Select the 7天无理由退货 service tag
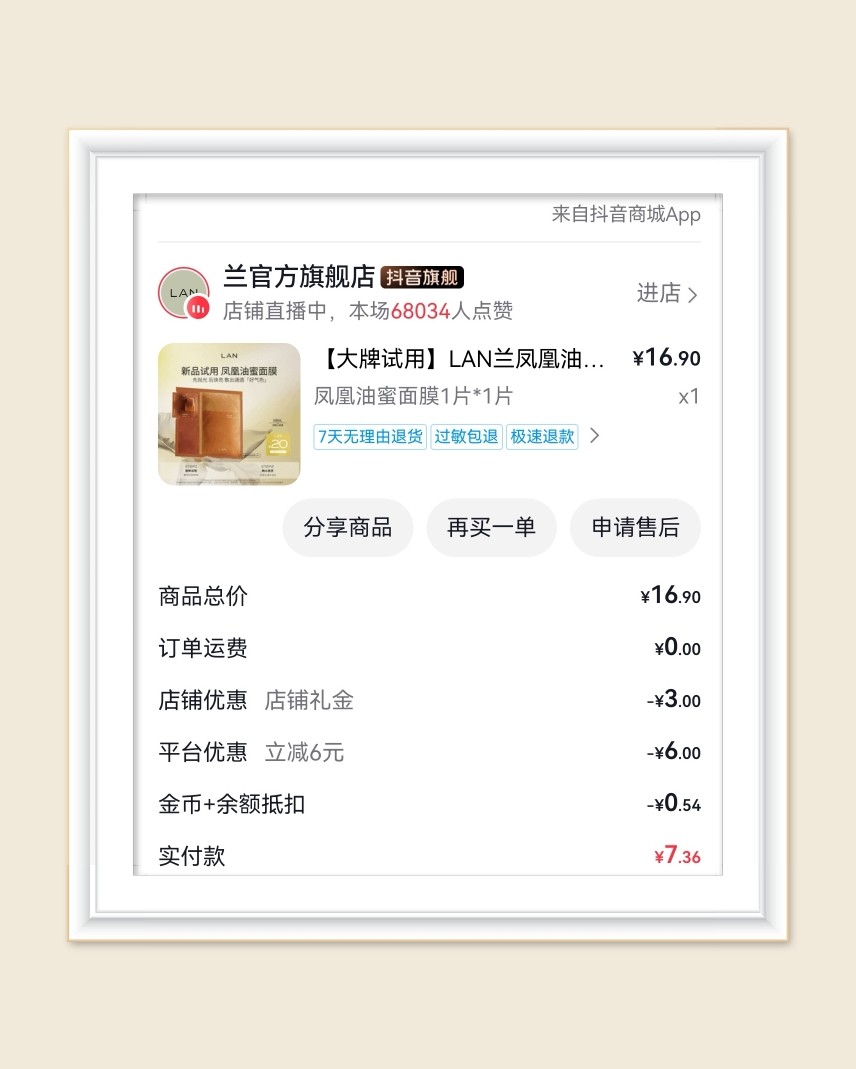The height and width of the screenshot is (1069, 856). pos(369,437)
